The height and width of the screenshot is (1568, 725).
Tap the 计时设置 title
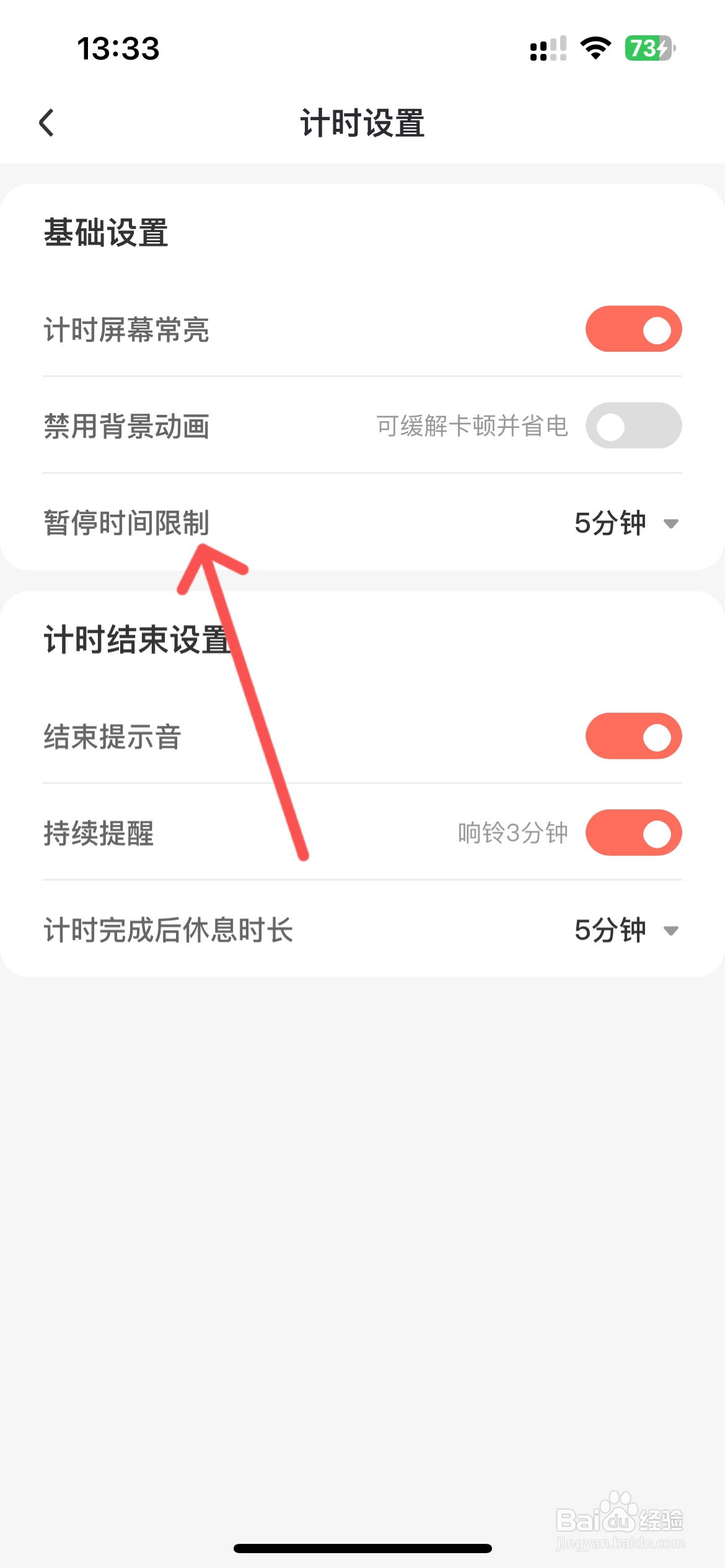click(x=362, y=123)
